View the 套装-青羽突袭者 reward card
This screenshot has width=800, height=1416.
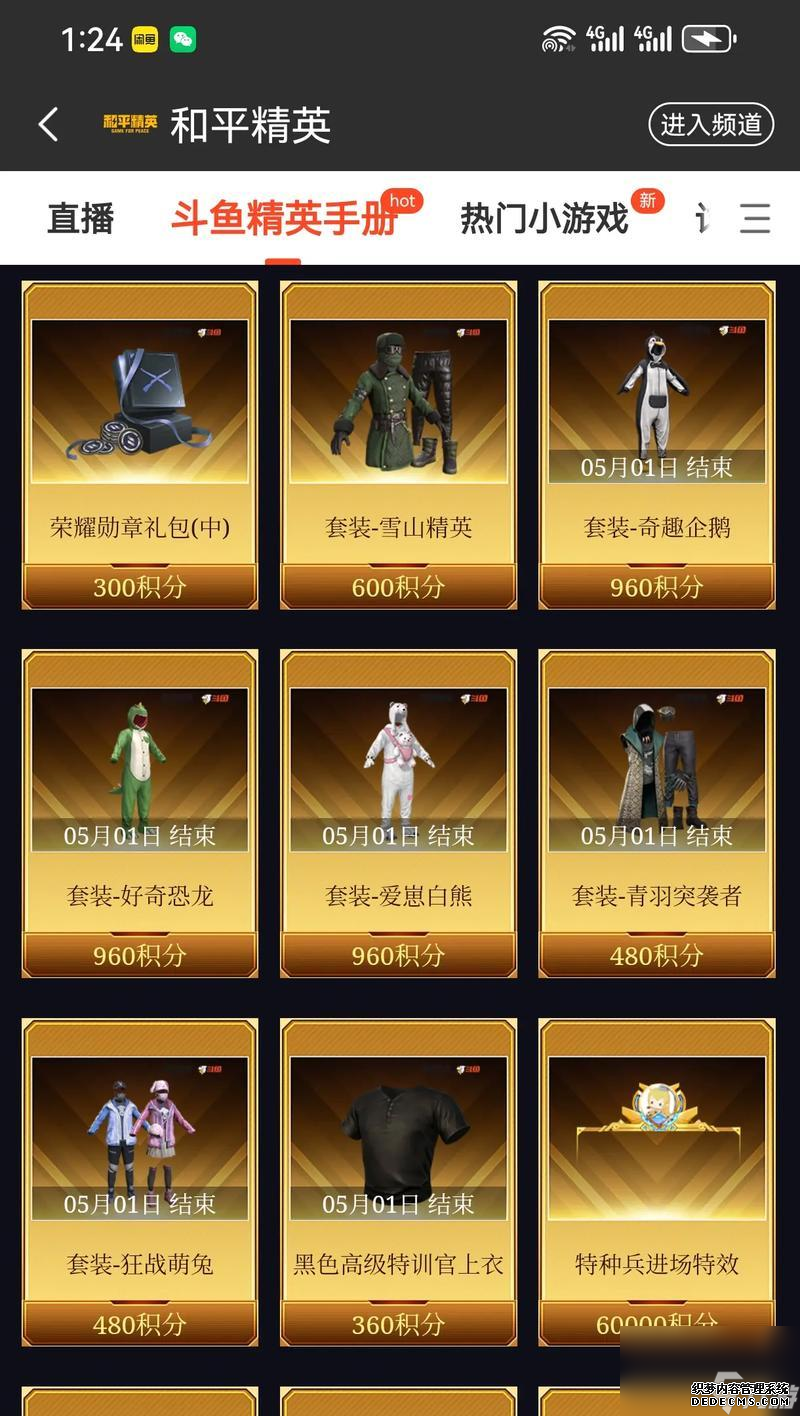point(657,813)
